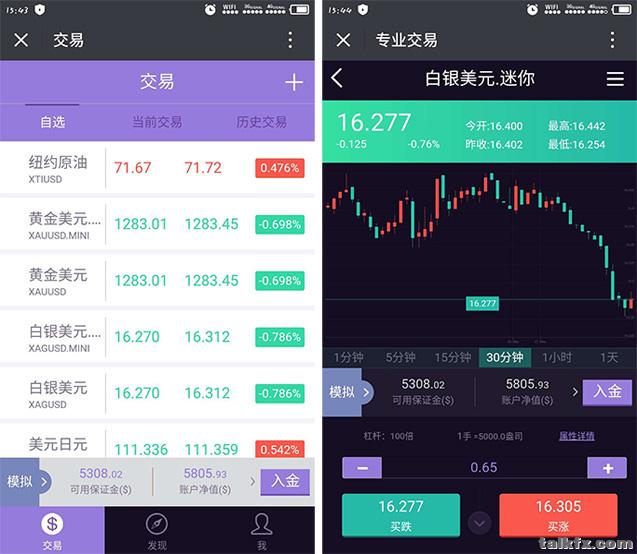Decrease the lot size with minus
The image size is (637, 554).
(362, 467)
